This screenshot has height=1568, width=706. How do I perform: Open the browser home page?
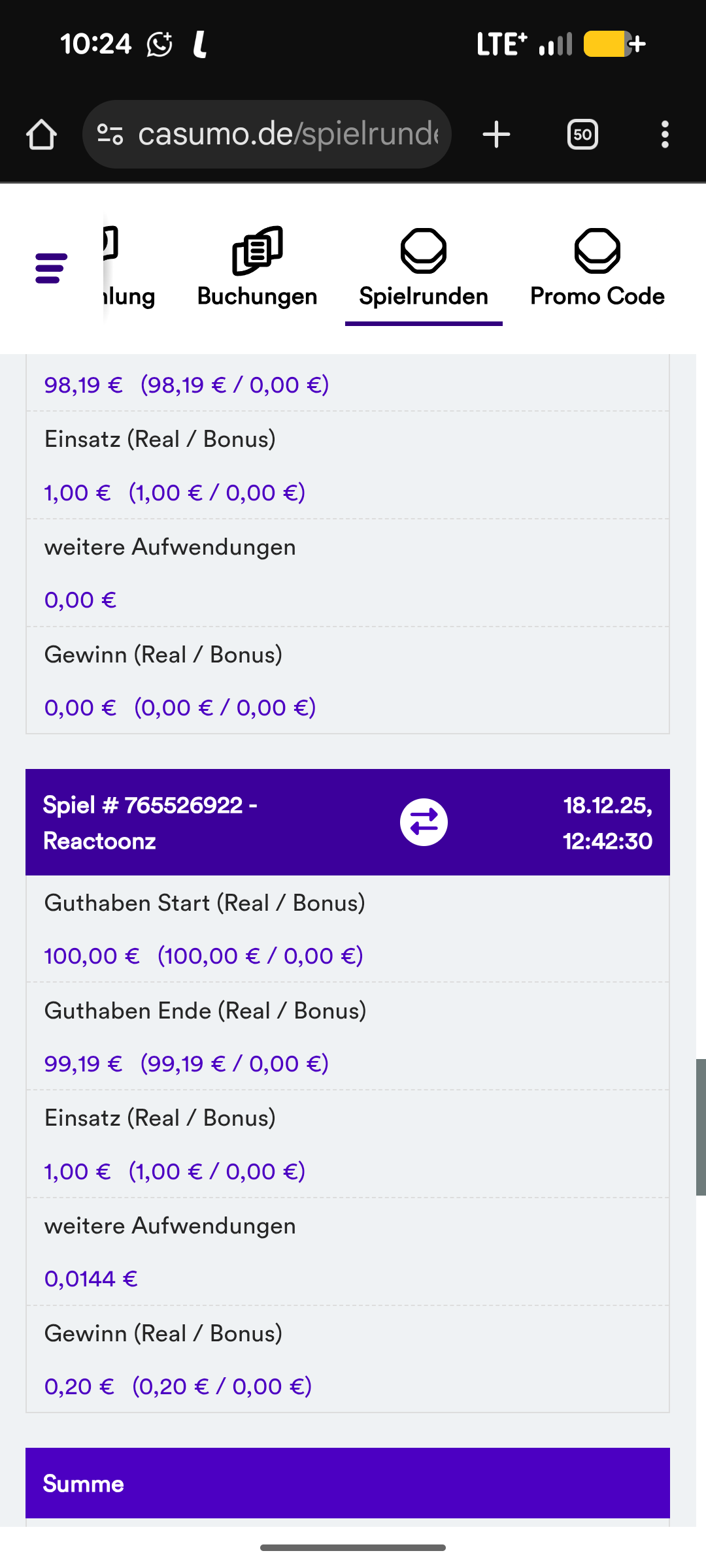[41, 135]
